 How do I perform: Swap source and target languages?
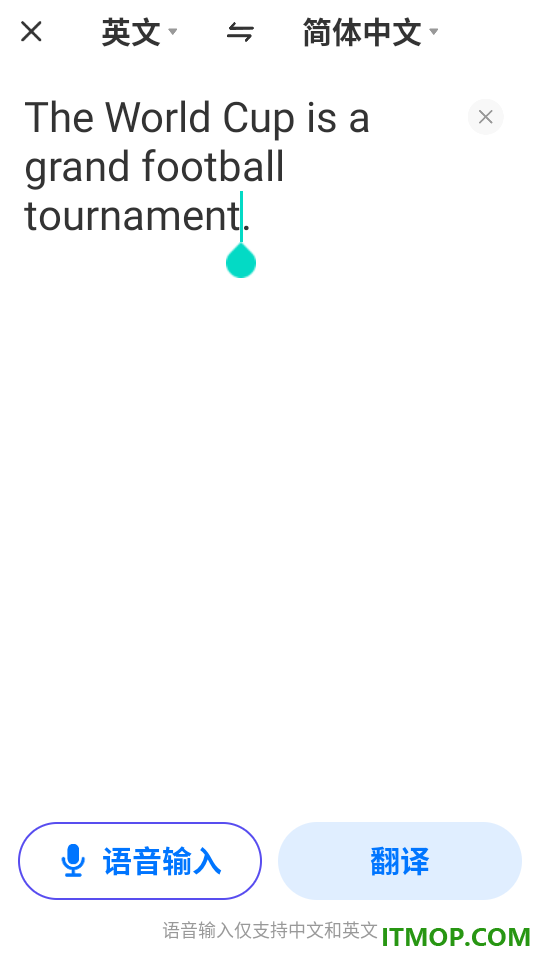[x=240, y=32]
